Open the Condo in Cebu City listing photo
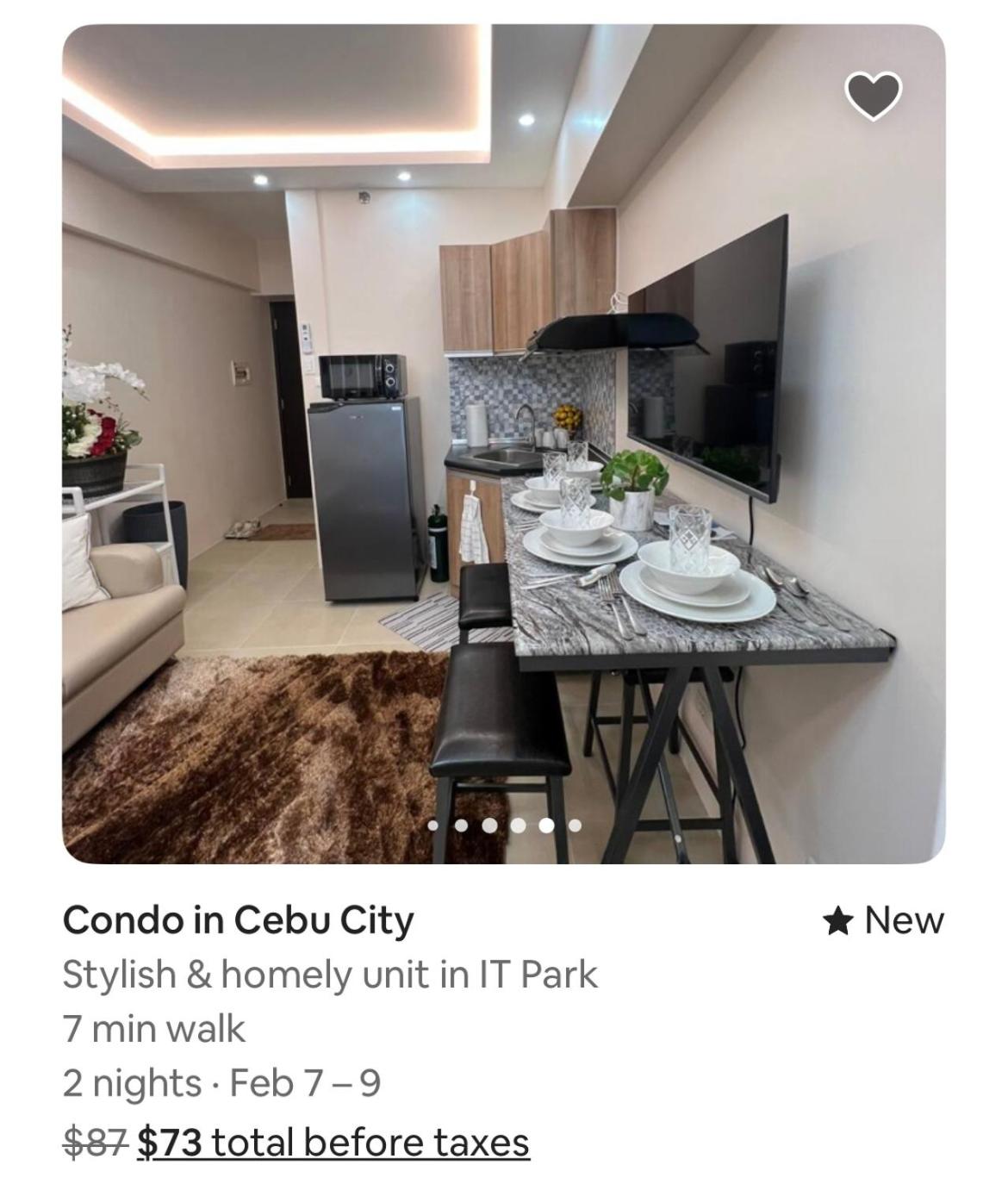1008x1184 pixels. pos(503,443)
